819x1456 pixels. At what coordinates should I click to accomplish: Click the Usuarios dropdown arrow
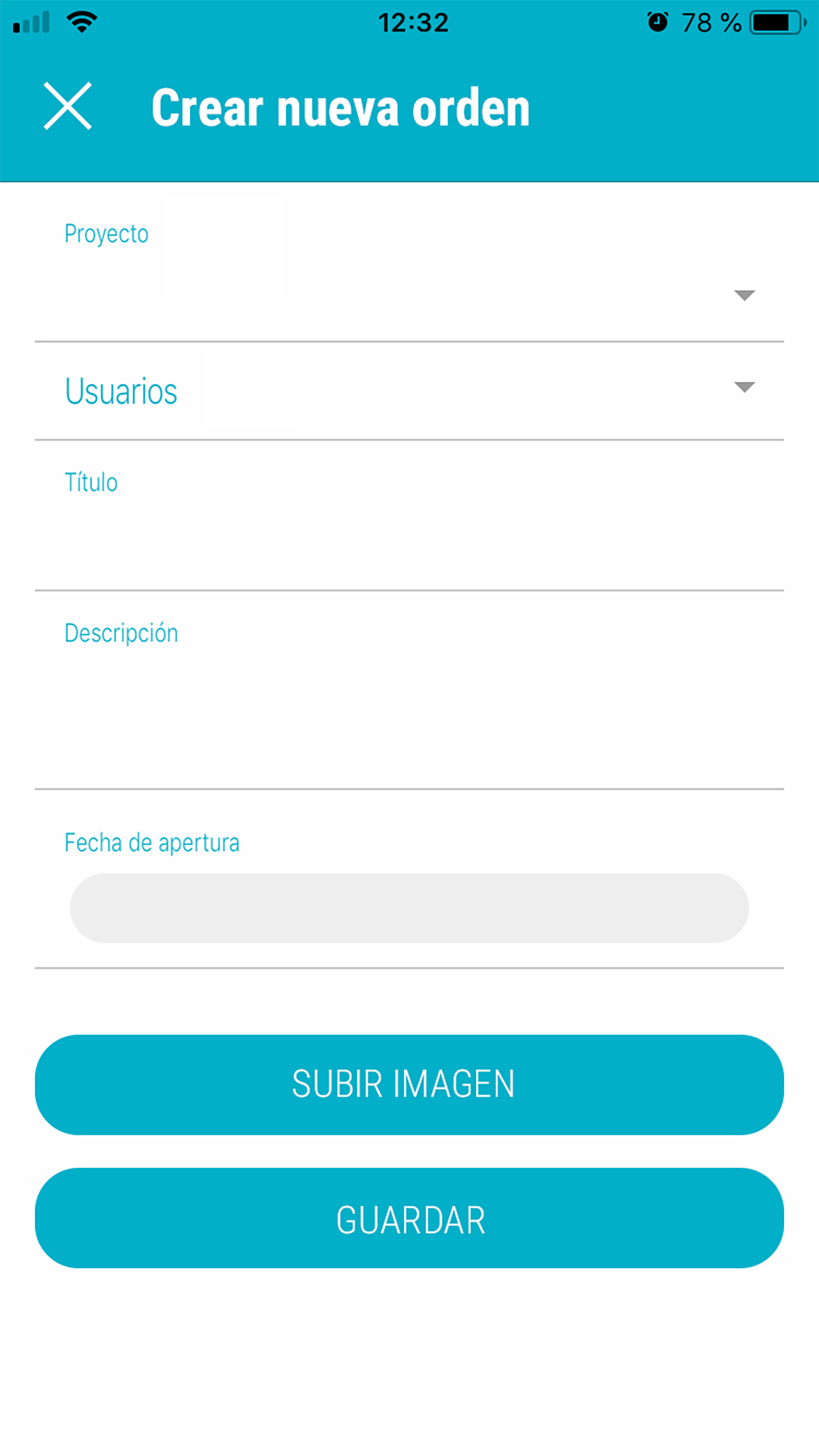744,388
